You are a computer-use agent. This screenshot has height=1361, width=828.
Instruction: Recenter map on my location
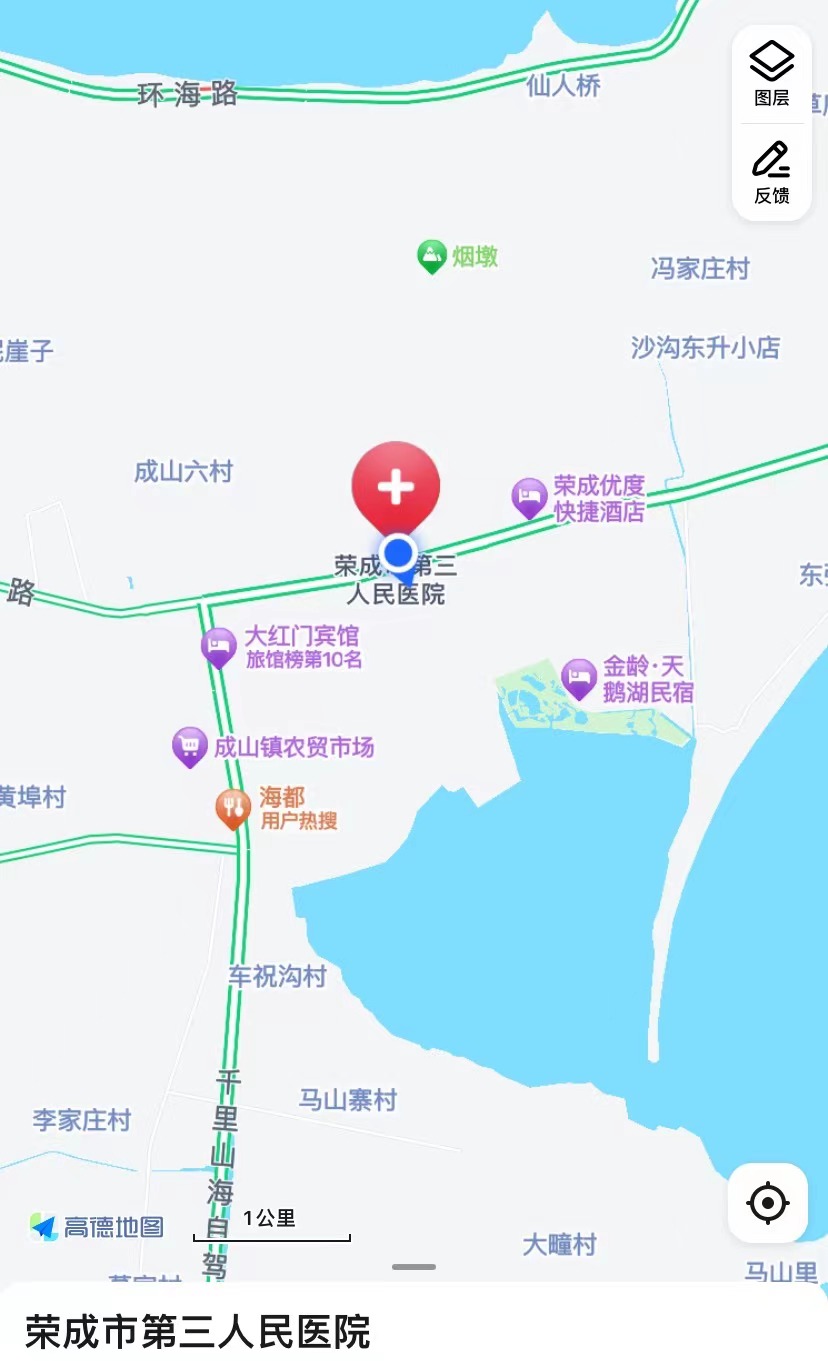click(767, 1203)
